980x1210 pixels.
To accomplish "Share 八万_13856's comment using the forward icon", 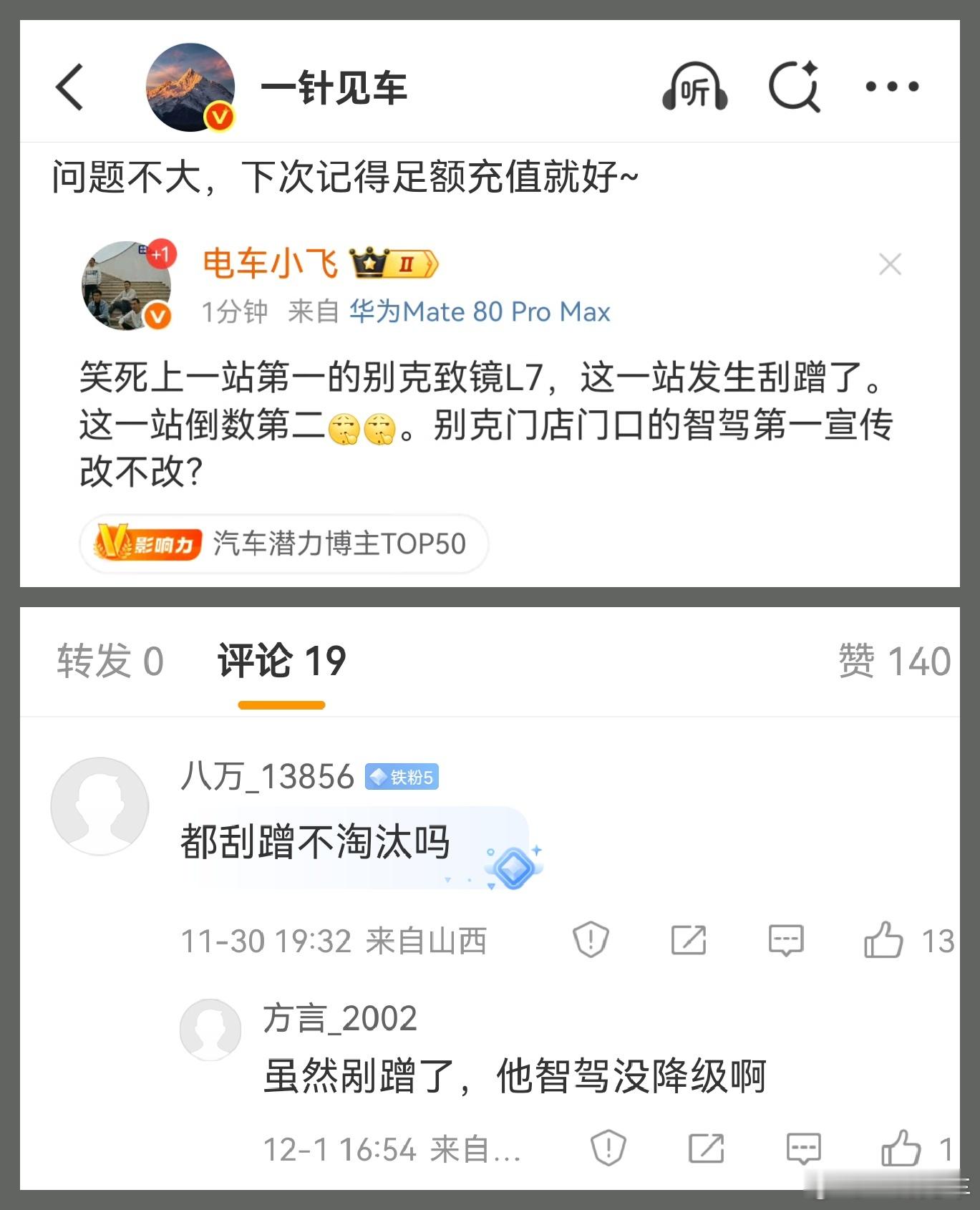I will [689, 940].
